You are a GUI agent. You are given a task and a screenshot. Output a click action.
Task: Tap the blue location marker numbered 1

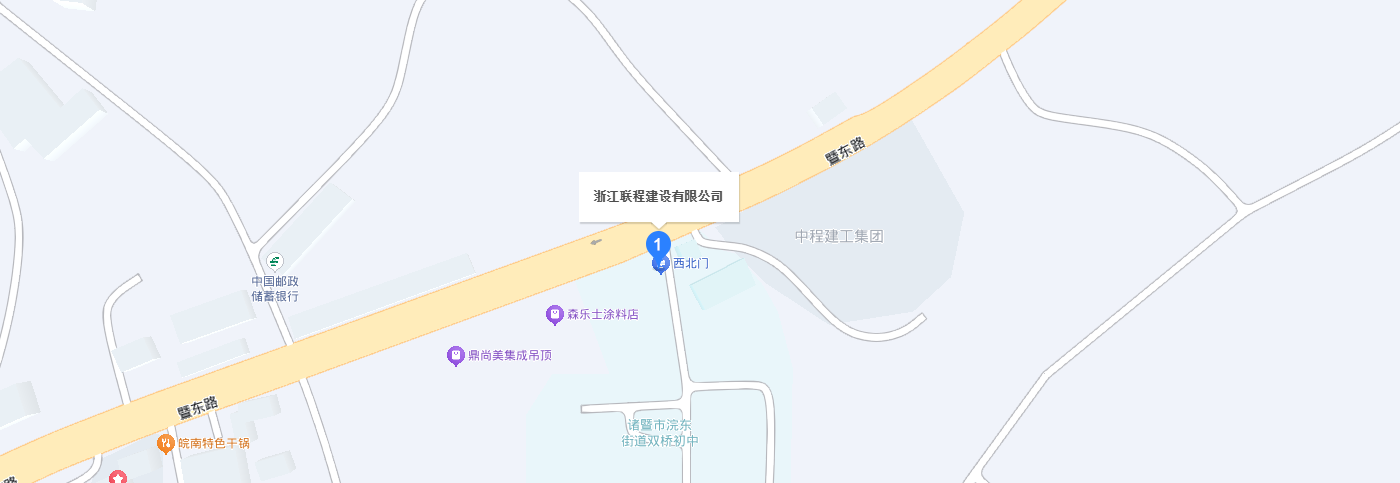point(657,243)
